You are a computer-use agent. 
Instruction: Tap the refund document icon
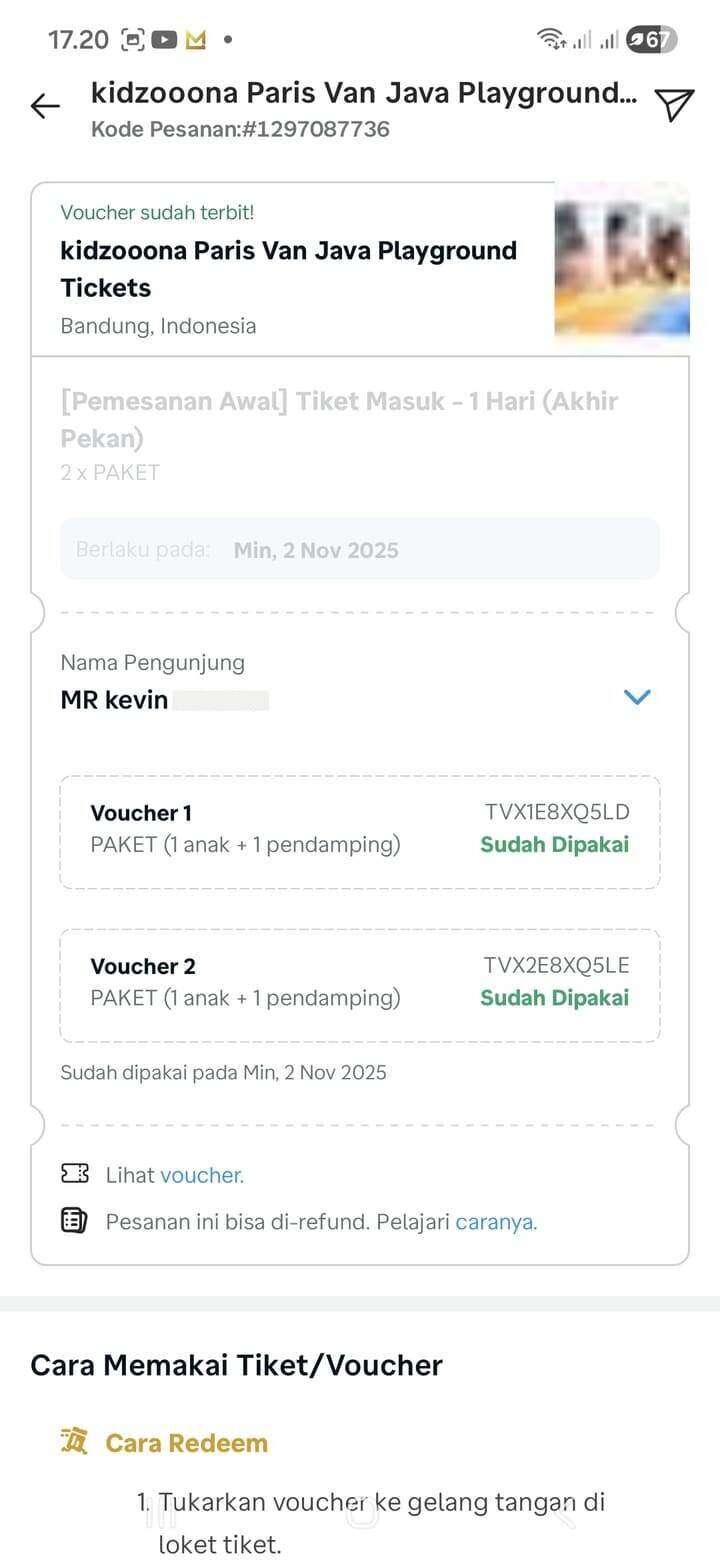click(x=75, y=1221)
